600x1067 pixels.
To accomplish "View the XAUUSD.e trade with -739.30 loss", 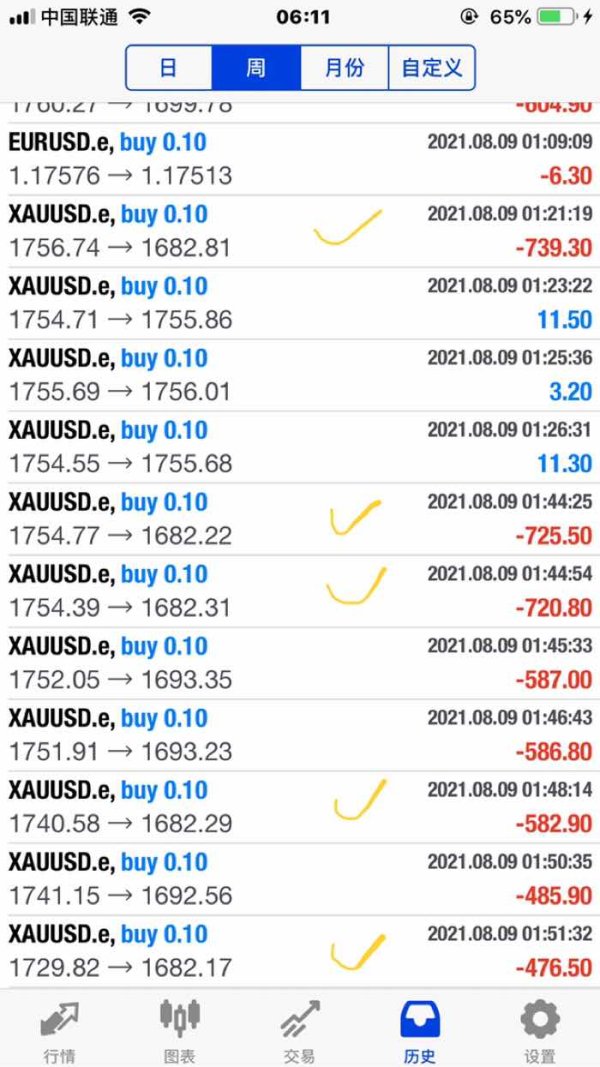I will pos(300,231).
